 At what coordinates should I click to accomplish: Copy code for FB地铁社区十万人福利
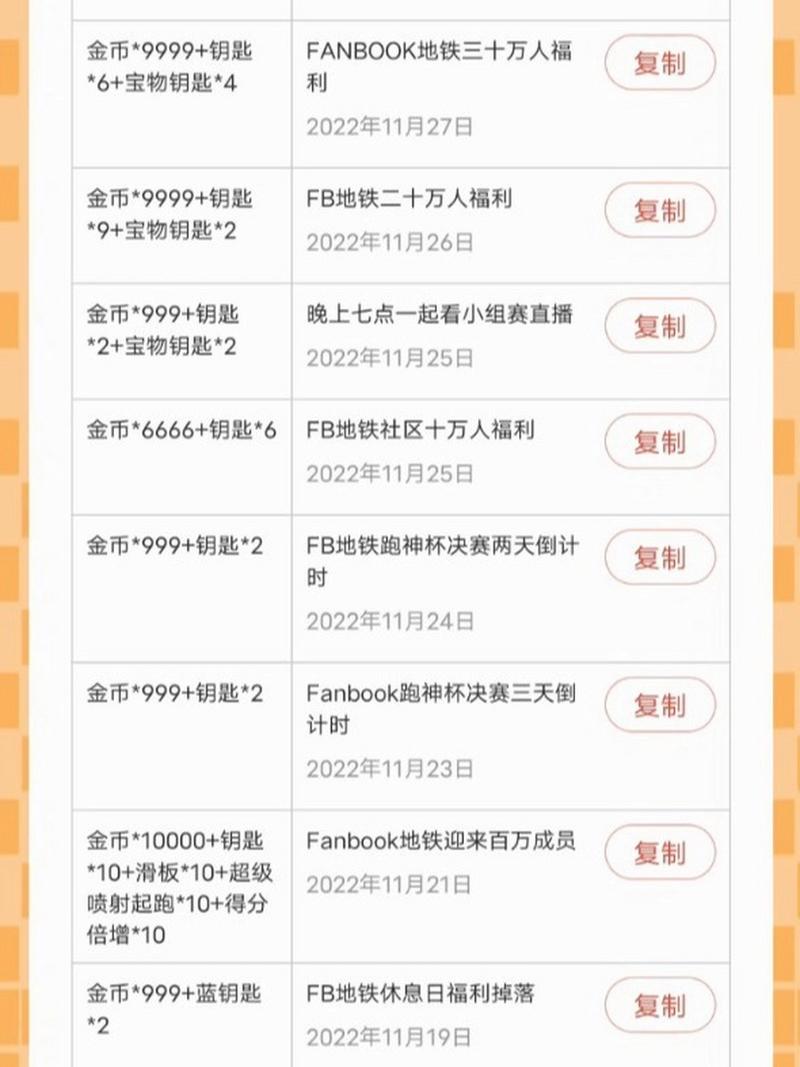(x=659, y=441)
